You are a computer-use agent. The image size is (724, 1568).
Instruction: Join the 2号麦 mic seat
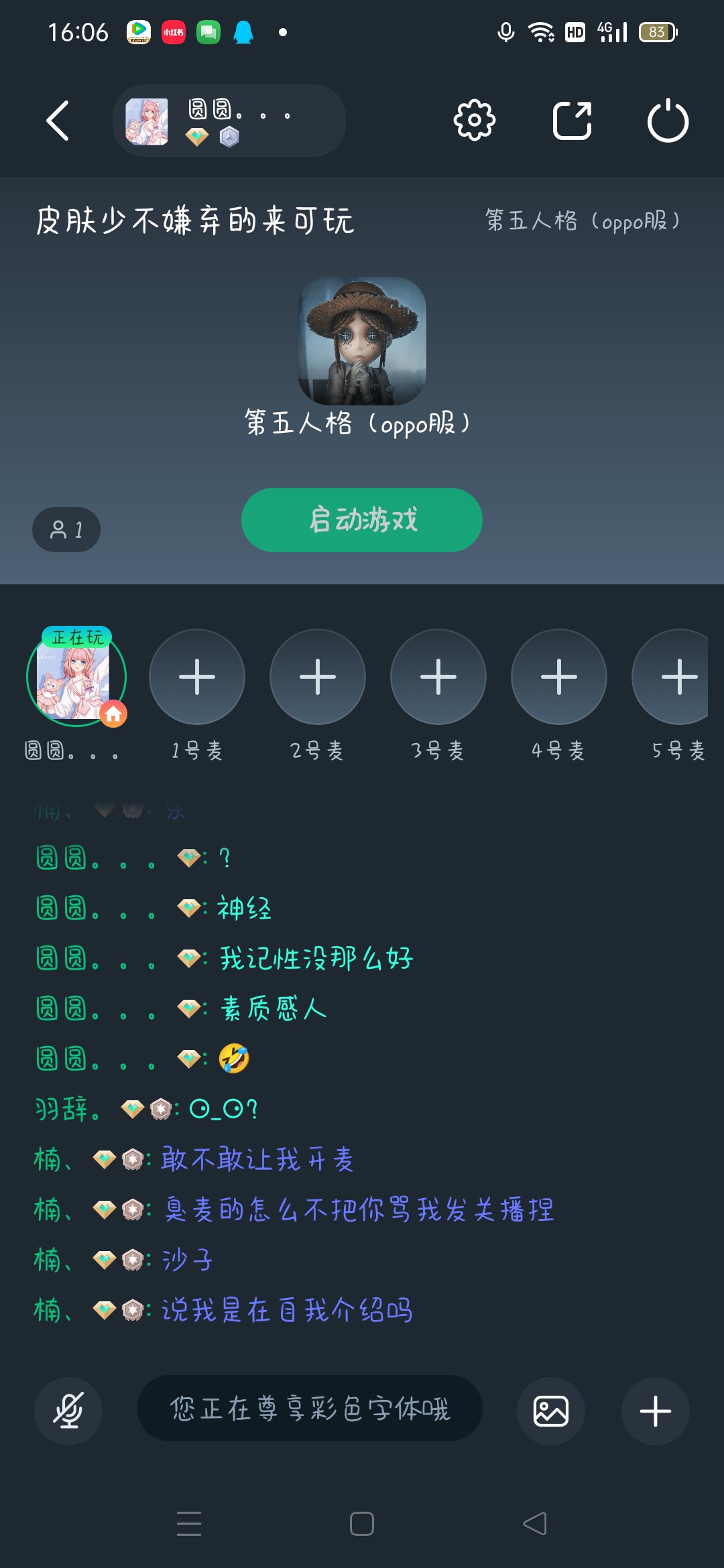[318, 677]
